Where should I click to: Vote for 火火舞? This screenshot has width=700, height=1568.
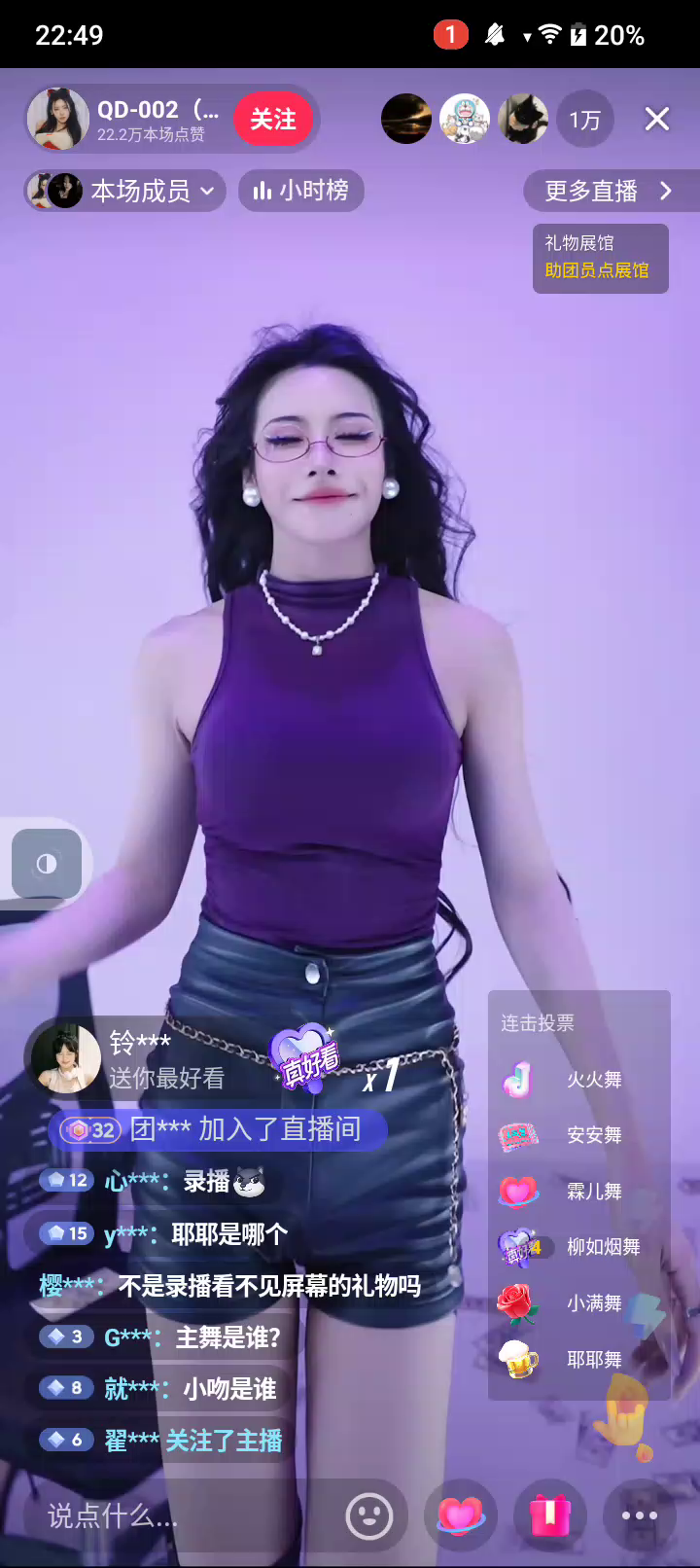(578, 1080)
